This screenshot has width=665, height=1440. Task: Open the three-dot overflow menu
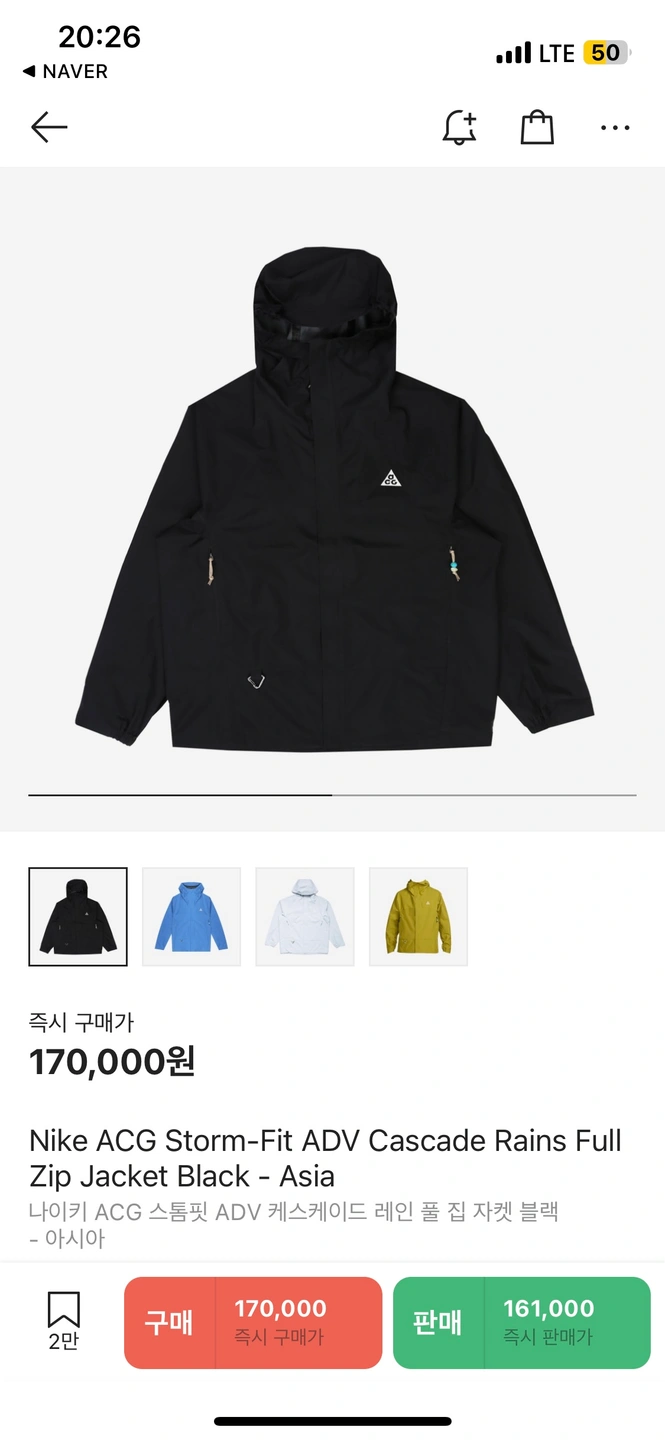pos(615,127)
